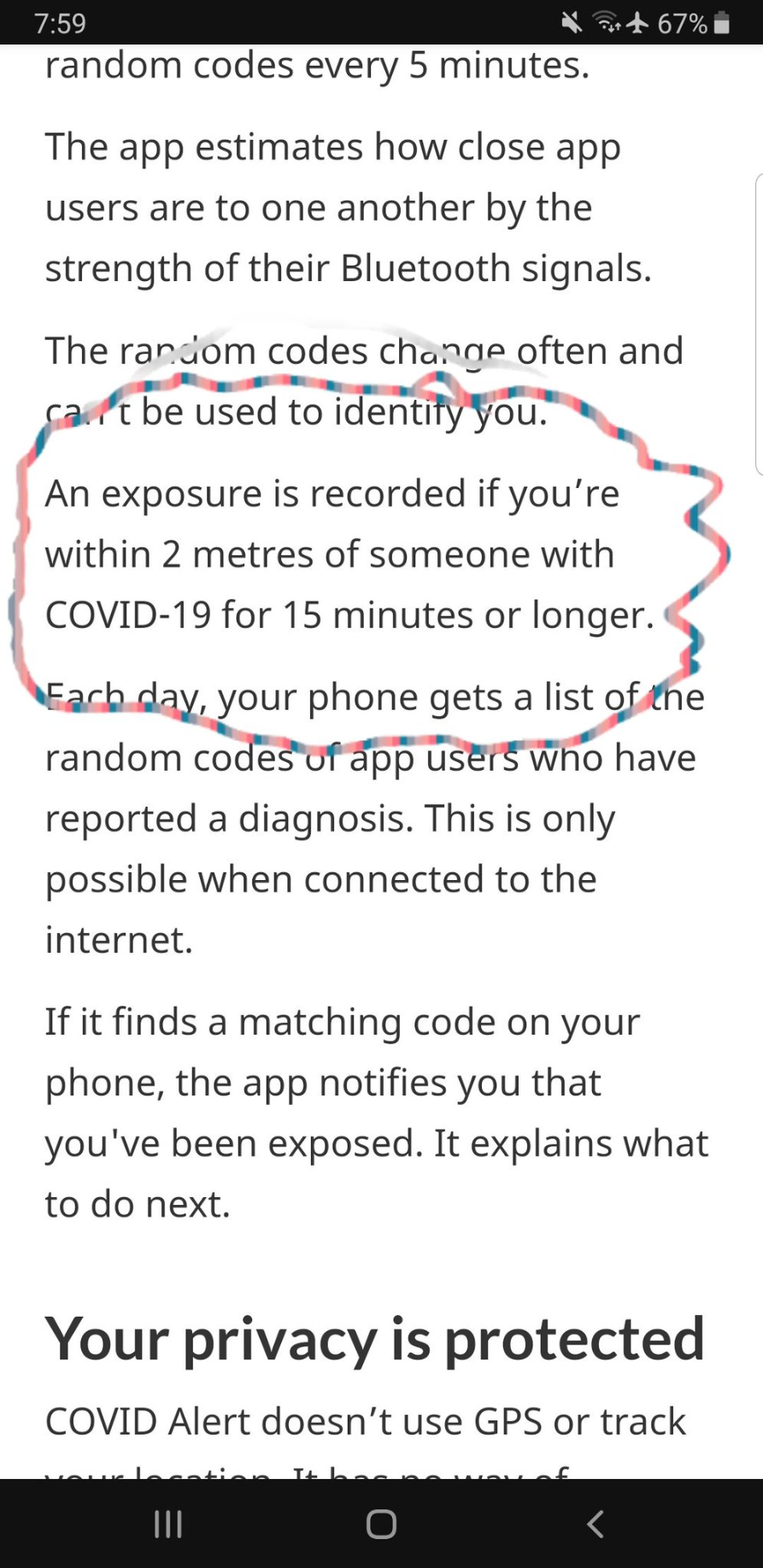This screenshot has width=763, height=1568.
Task: Open the recent apps view
Action: click(x=167, y=1524)
